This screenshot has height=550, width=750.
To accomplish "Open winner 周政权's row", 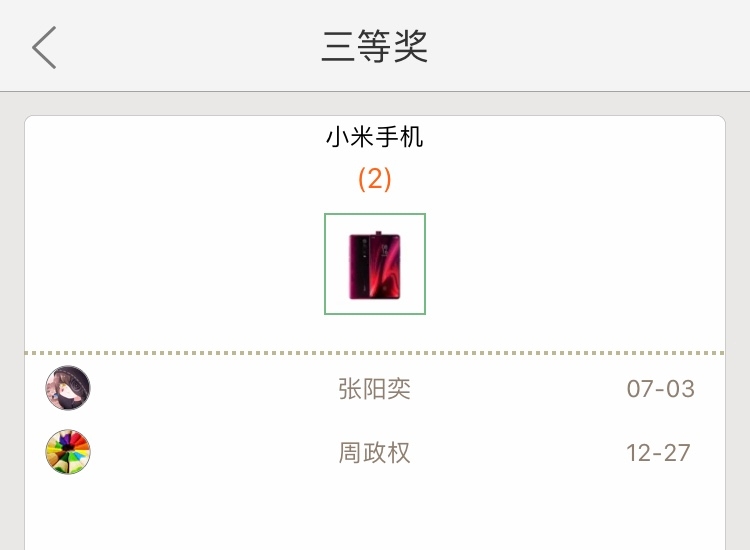I will [375, 453].
